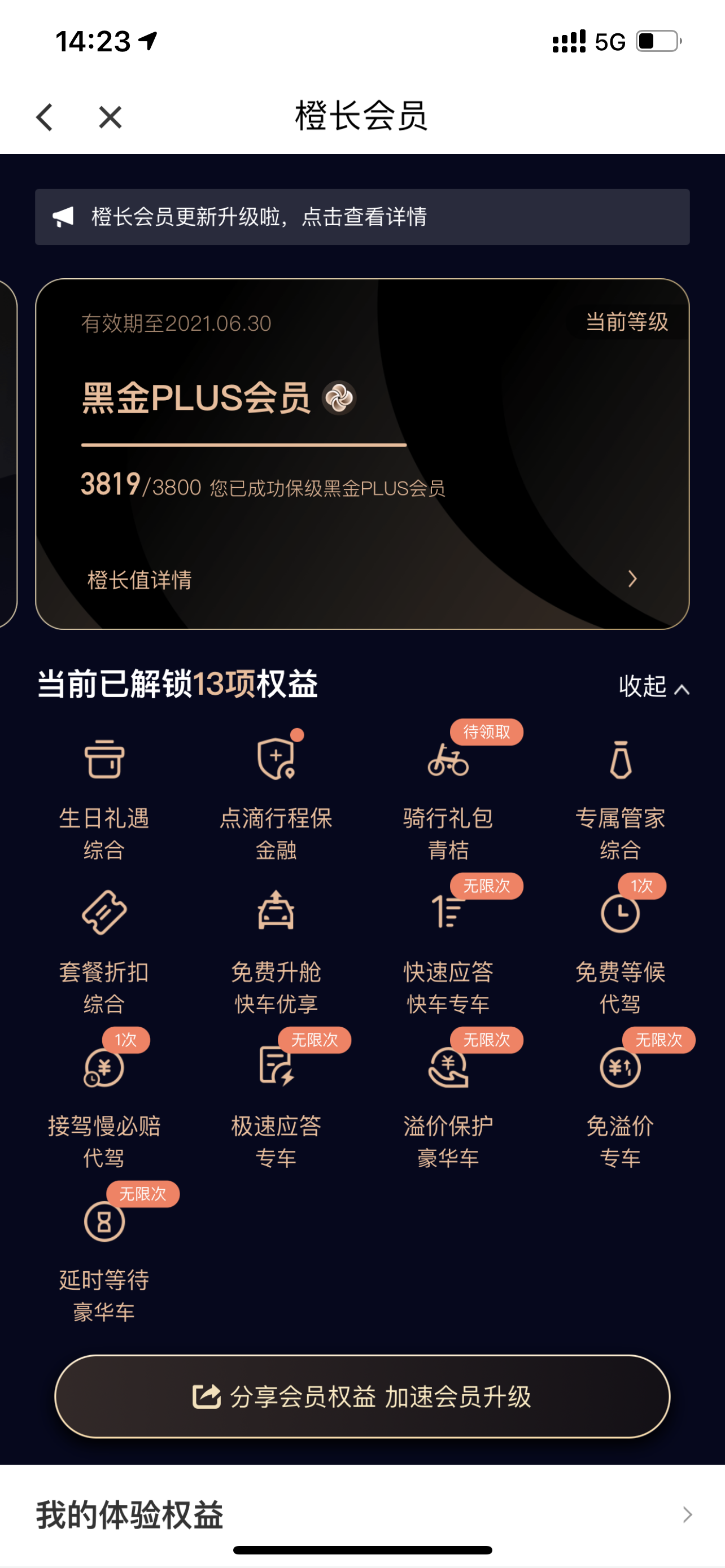Collapse the benefits list with 收起
The image size is (725, 1568).
(x=654, y=687)
